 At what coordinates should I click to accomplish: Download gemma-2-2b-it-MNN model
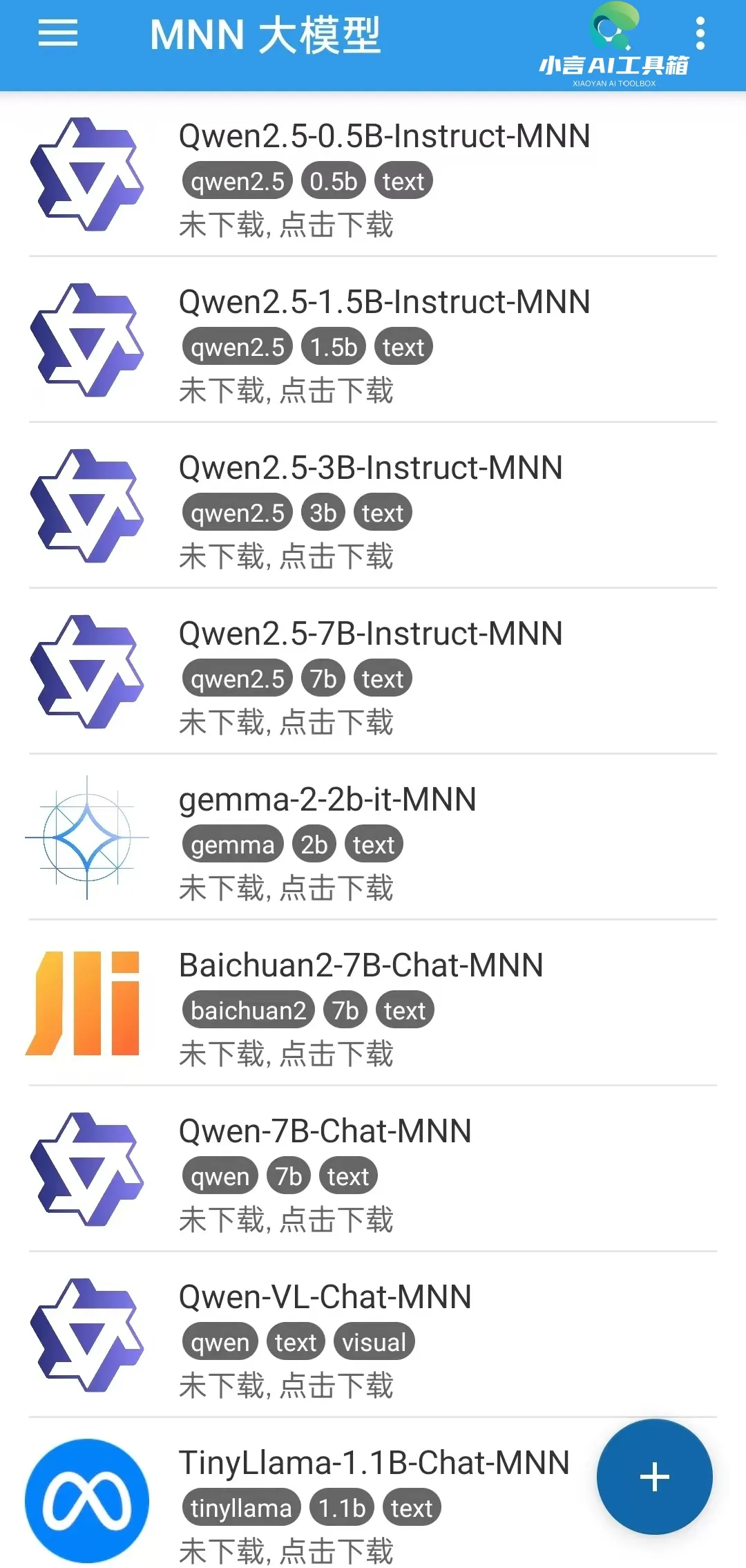[373, 837]
